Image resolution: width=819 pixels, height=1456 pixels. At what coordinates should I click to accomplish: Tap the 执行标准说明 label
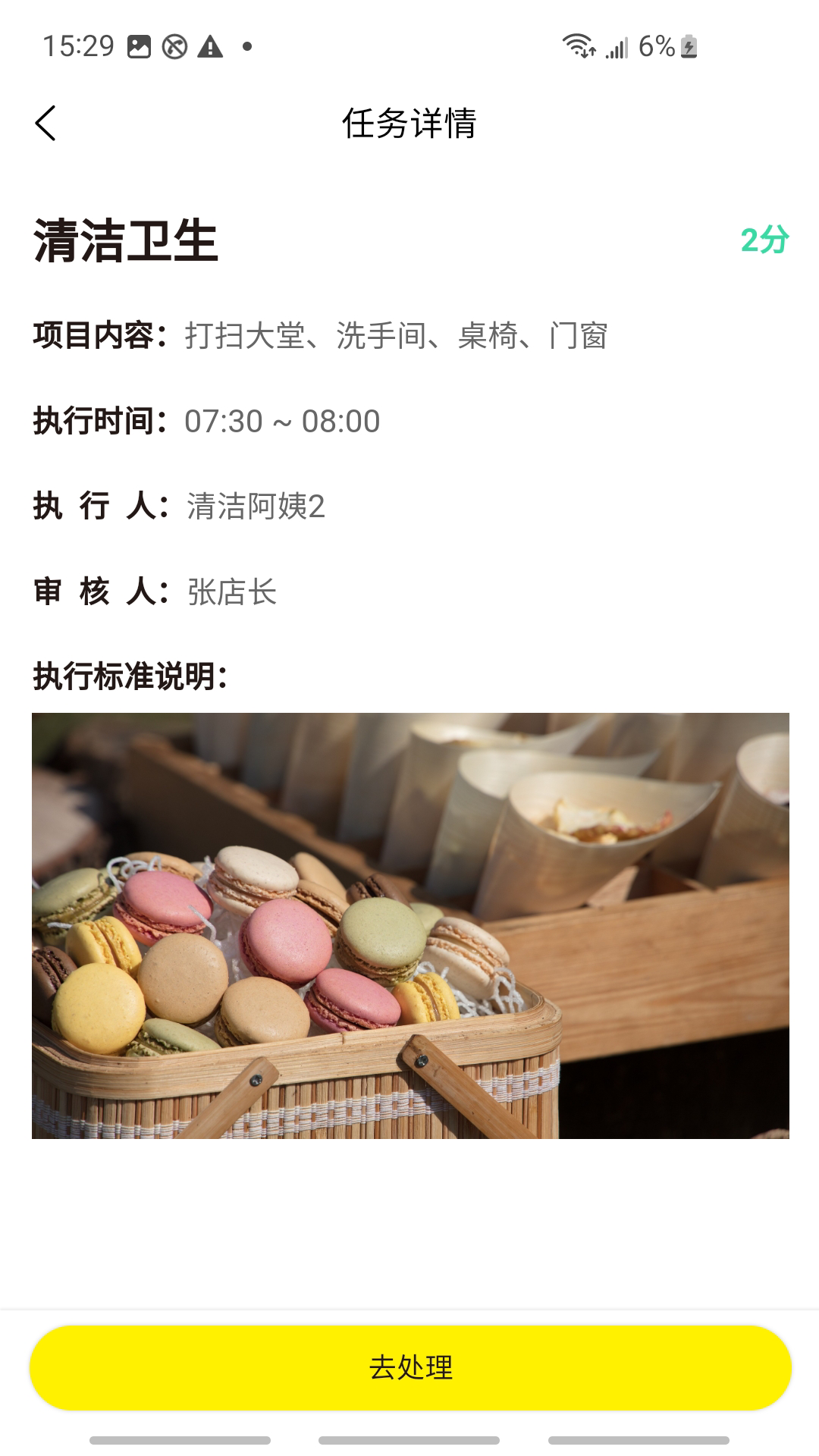click(x=133, y=673)
